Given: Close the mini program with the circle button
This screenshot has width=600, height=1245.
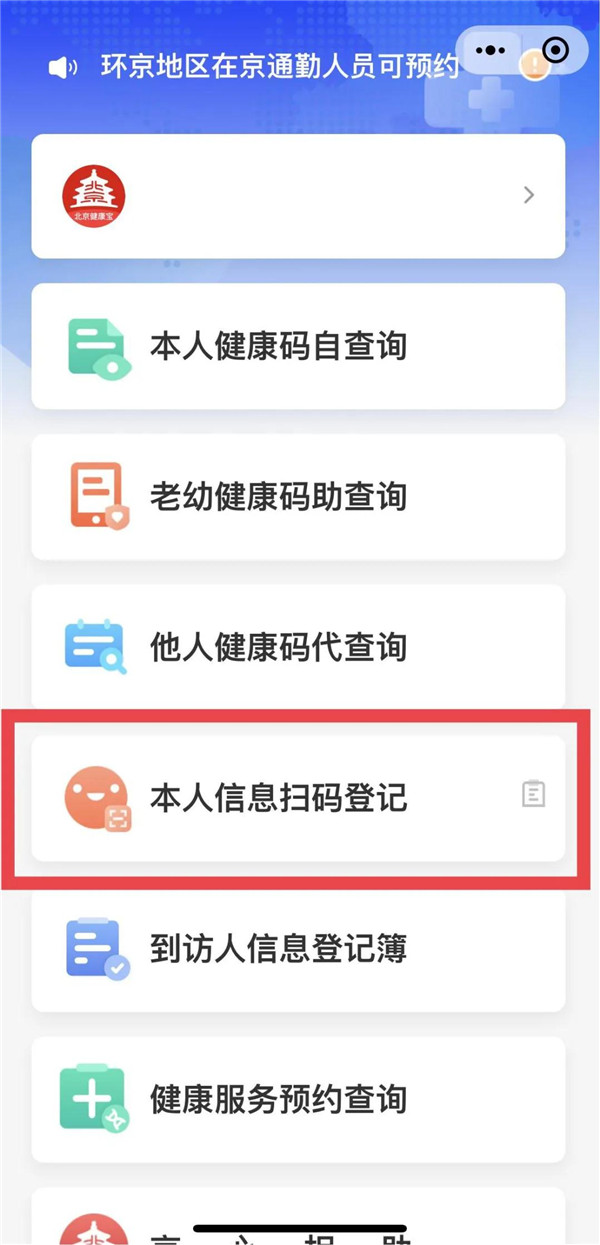Looking at the screenshot, I should 555,50.
